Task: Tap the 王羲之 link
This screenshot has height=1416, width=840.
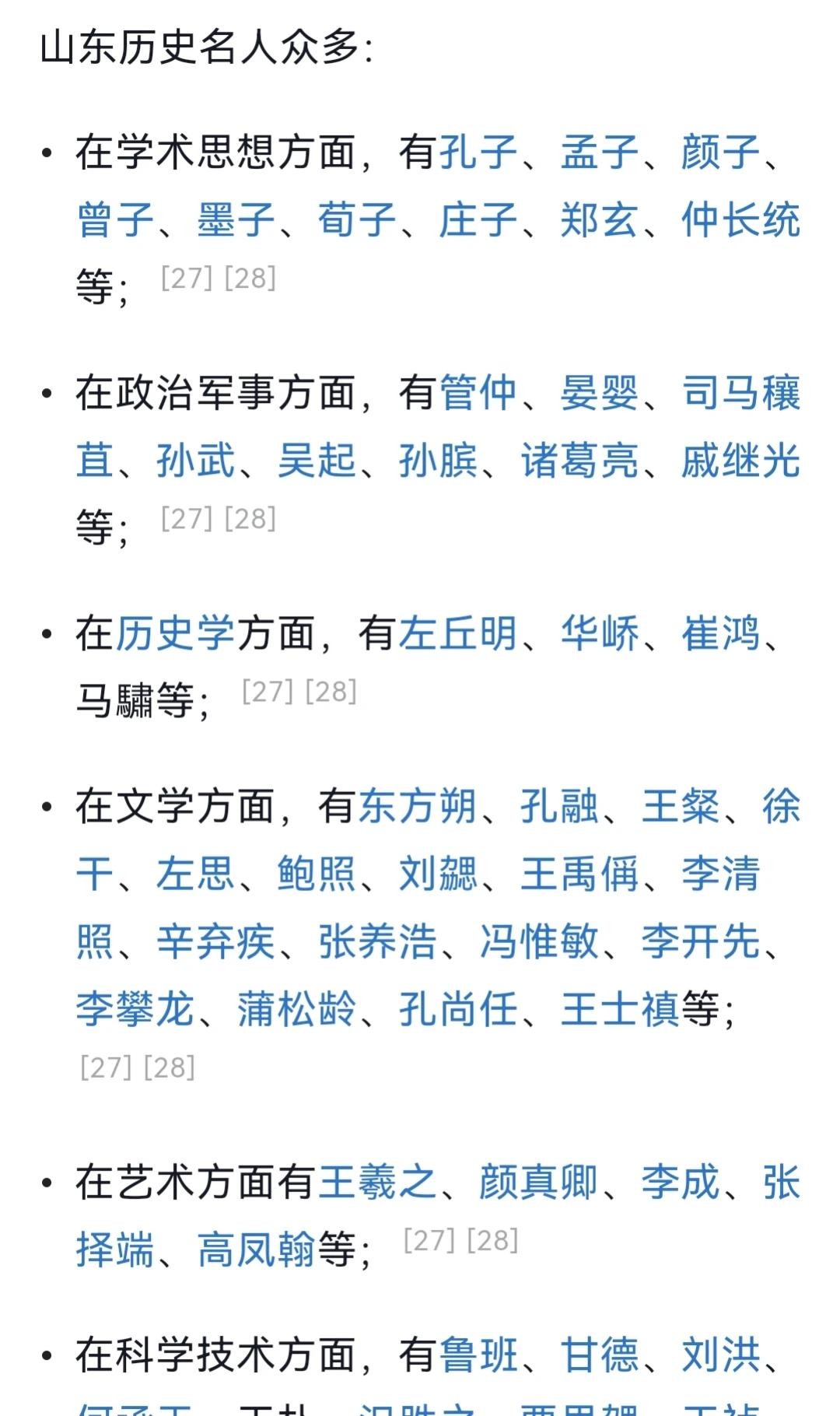Action: click(x=377, y=1183)
